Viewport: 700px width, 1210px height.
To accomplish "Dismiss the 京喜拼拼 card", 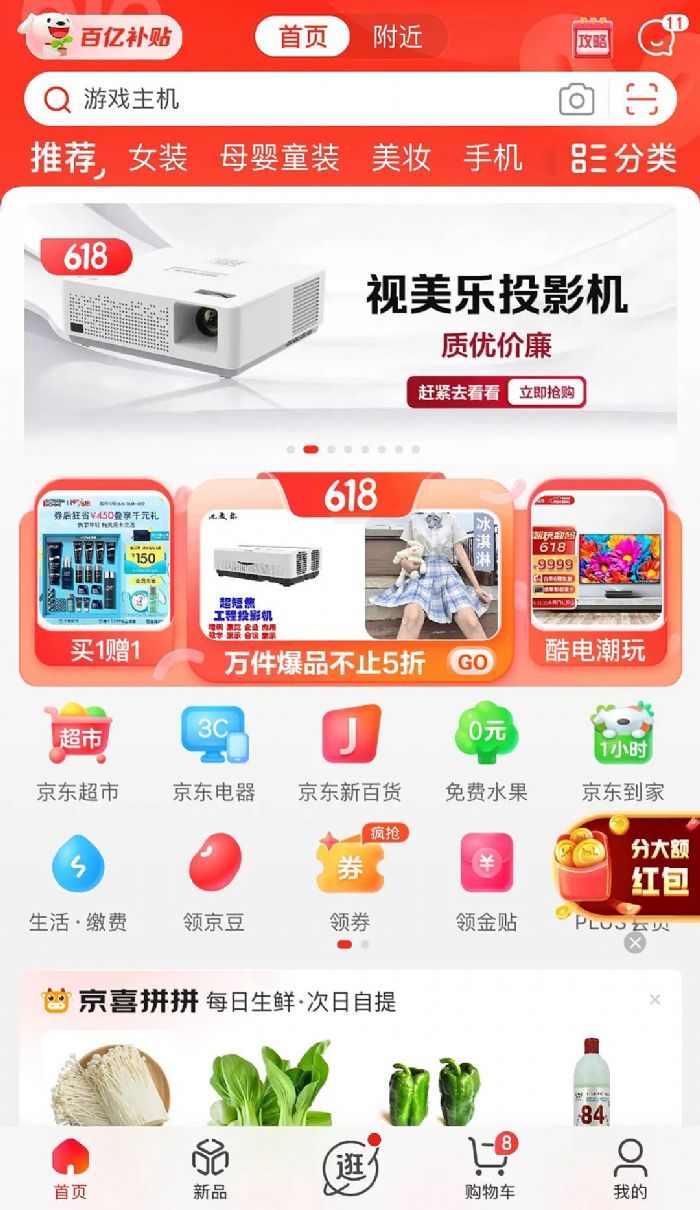I will coord(655,999).
